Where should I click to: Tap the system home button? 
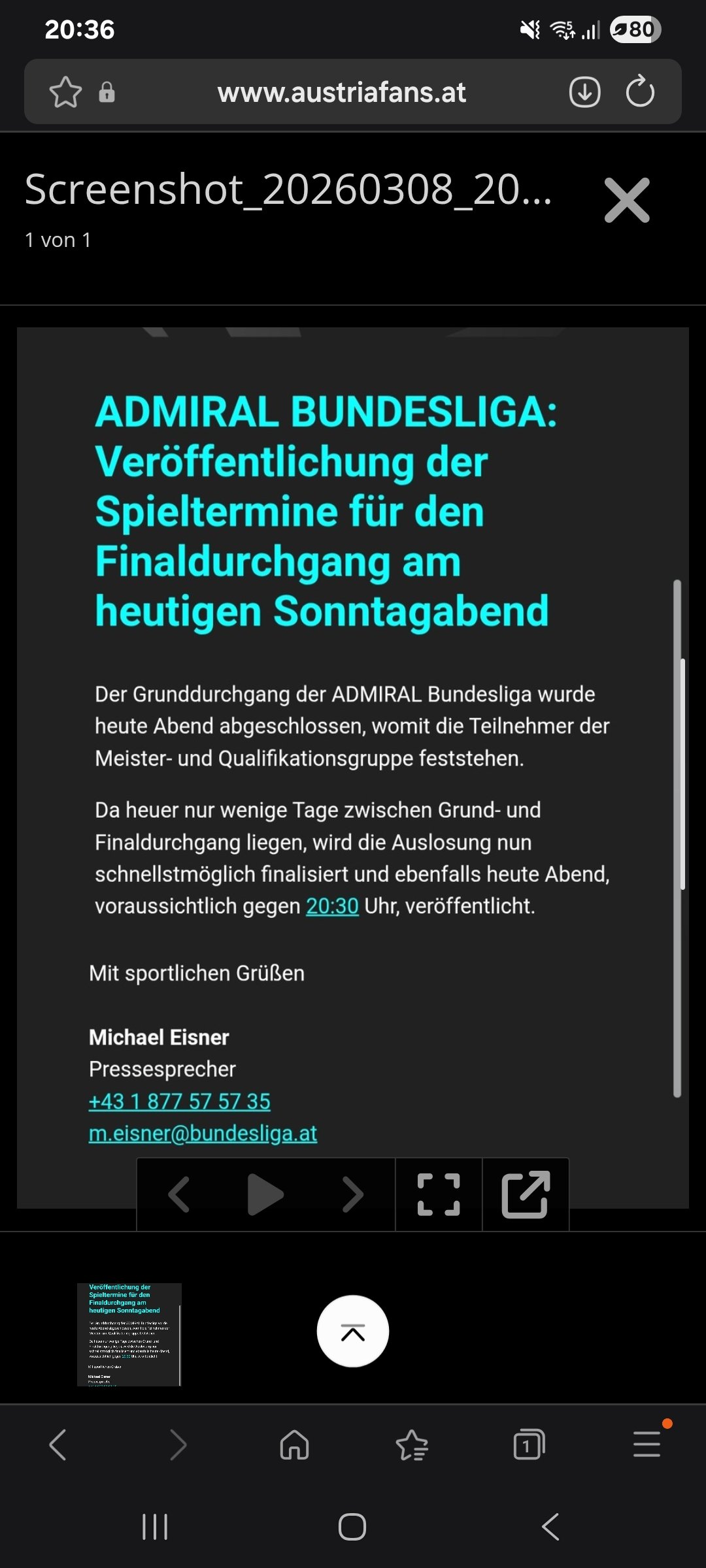tap(352, 1527)
